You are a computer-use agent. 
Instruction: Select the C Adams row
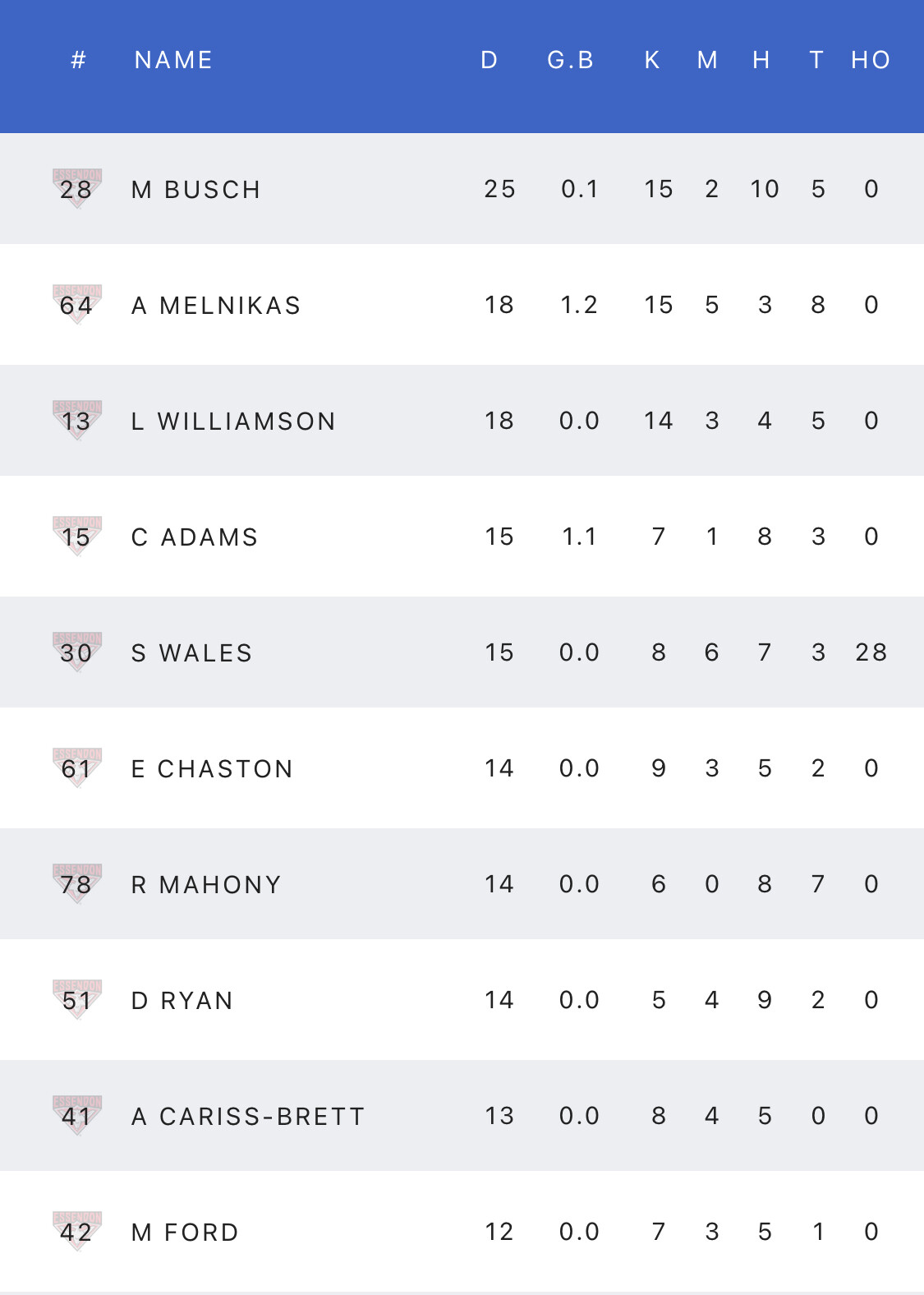pyautogui.click(x=195, y=537)
